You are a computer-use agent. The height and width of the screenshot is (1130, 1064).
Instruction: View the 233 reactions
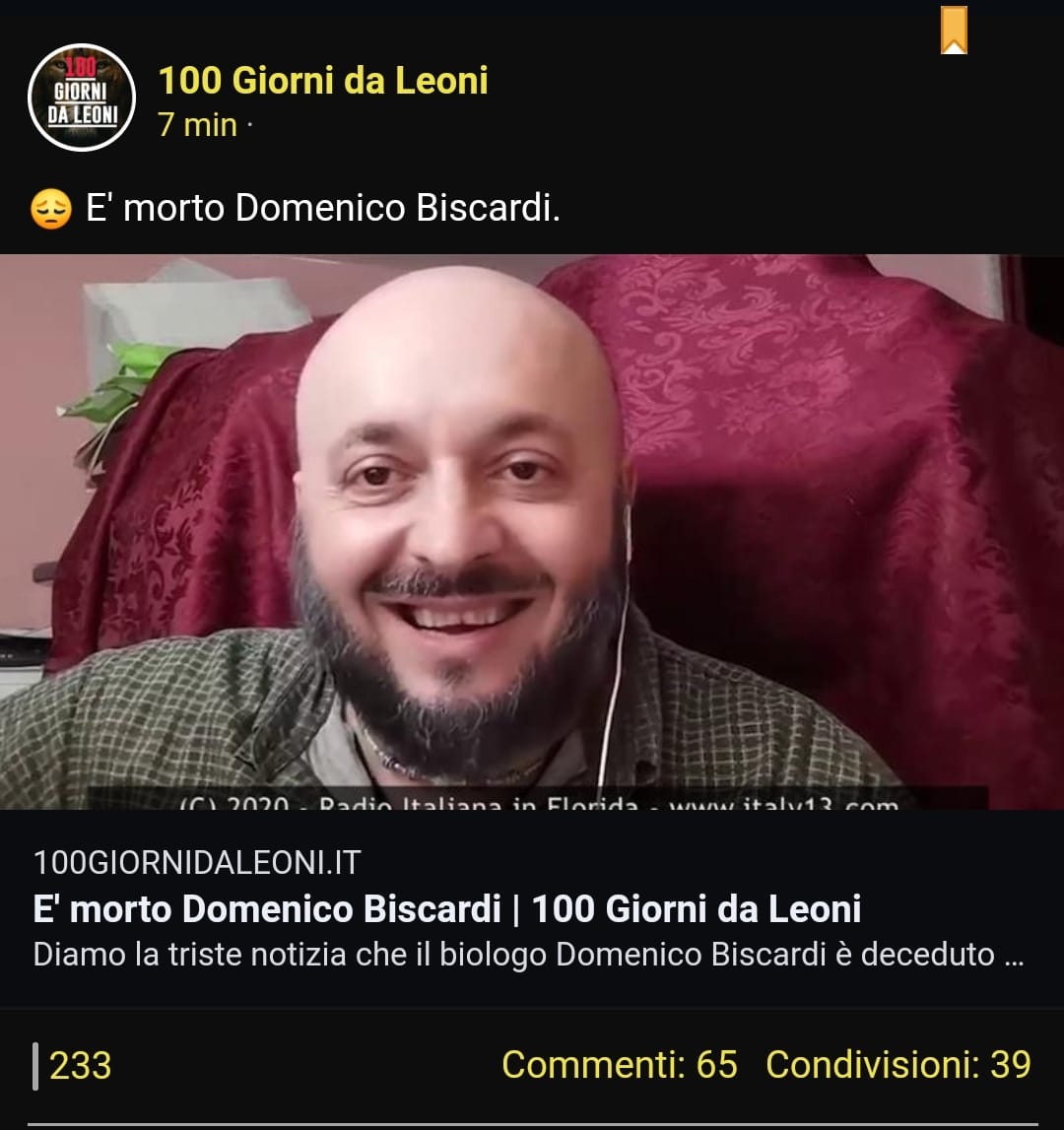[79, 1065]
